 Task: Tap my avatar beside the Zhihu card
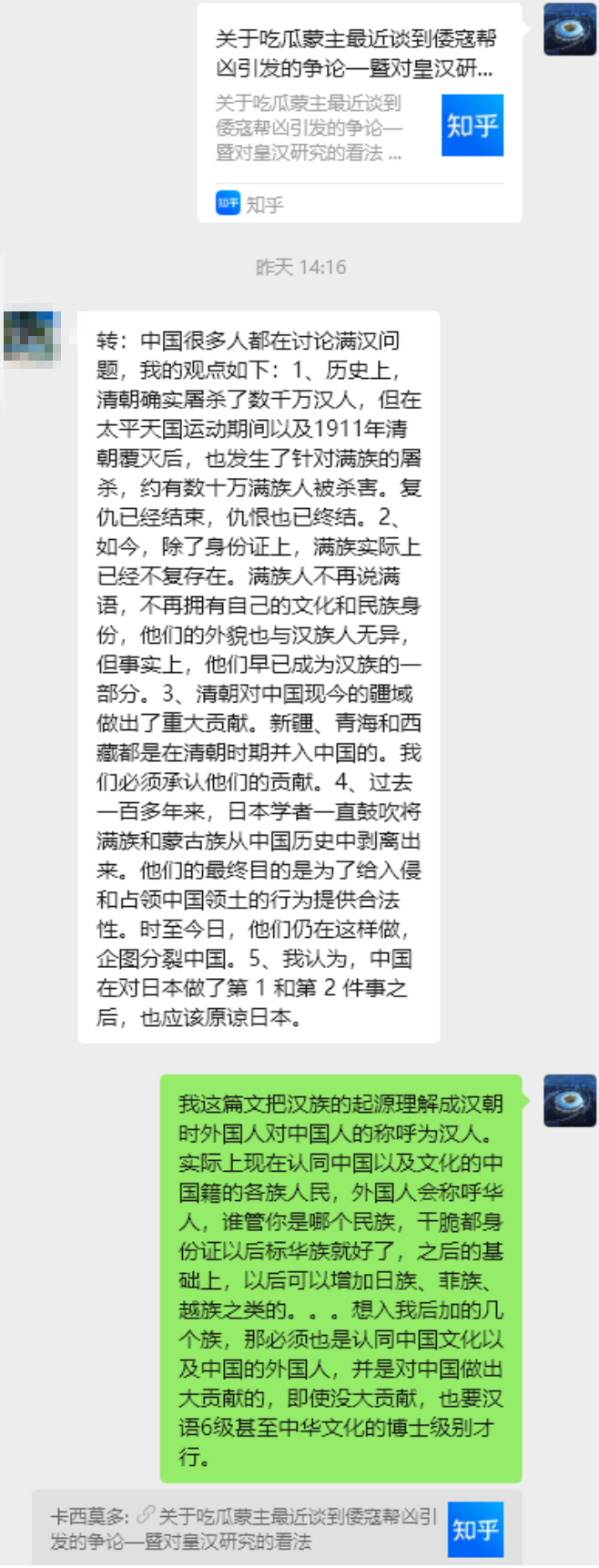click(569, 29)
